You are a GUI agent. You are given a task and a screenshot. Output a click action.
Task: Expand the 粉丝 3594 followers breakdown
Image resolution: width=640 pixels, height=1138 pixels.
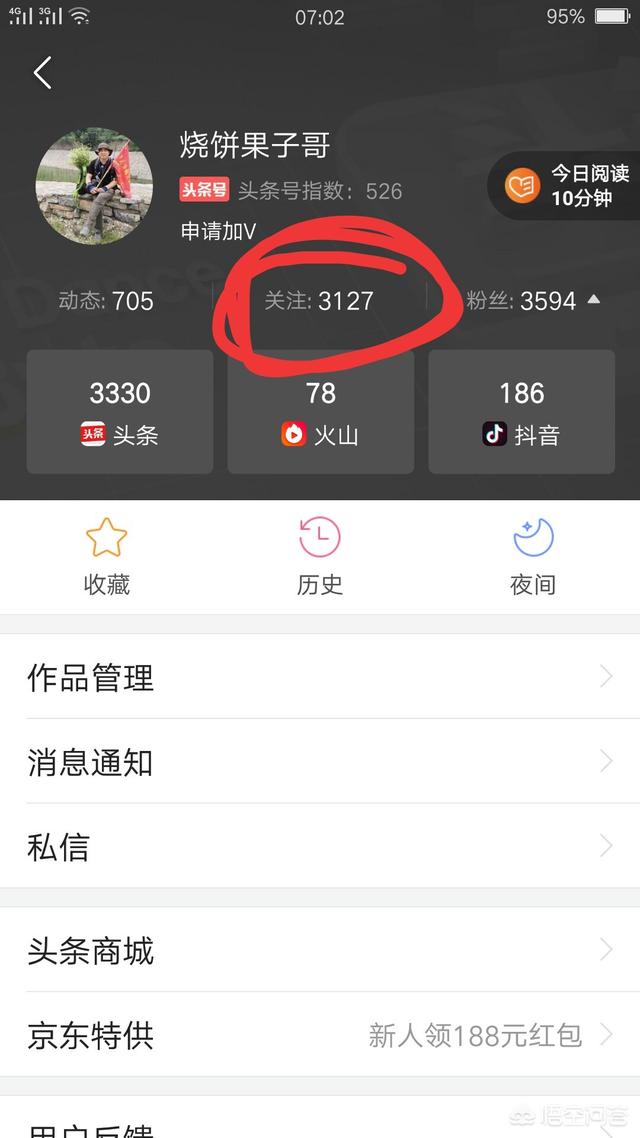[533, 300]
